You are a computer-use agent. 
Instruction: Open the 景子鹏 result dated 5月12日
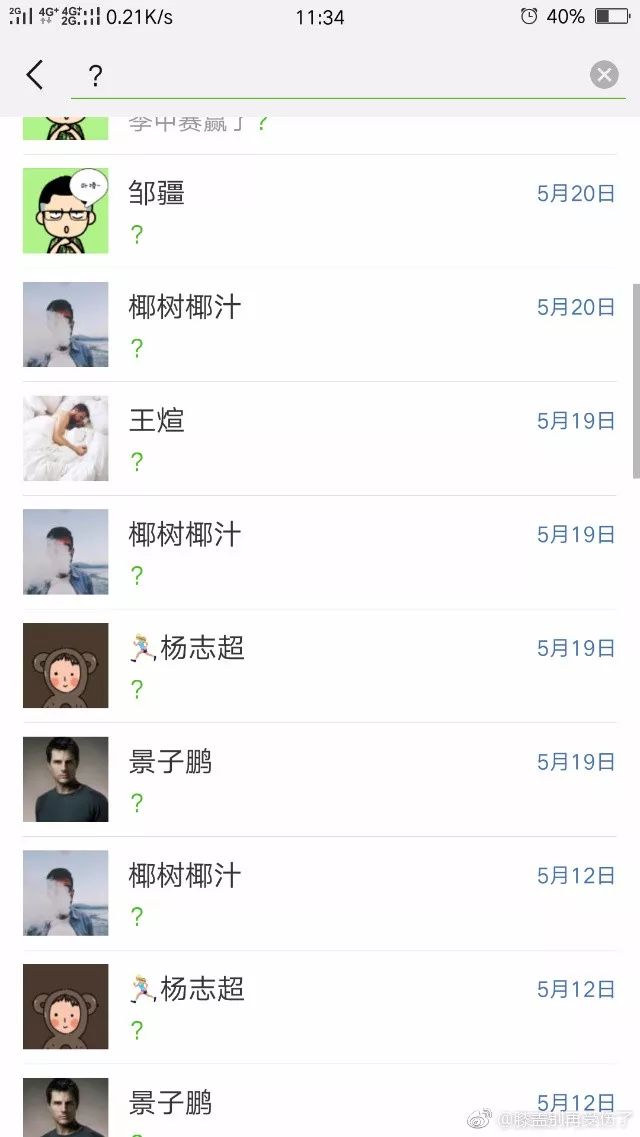tap(320, 1101)
